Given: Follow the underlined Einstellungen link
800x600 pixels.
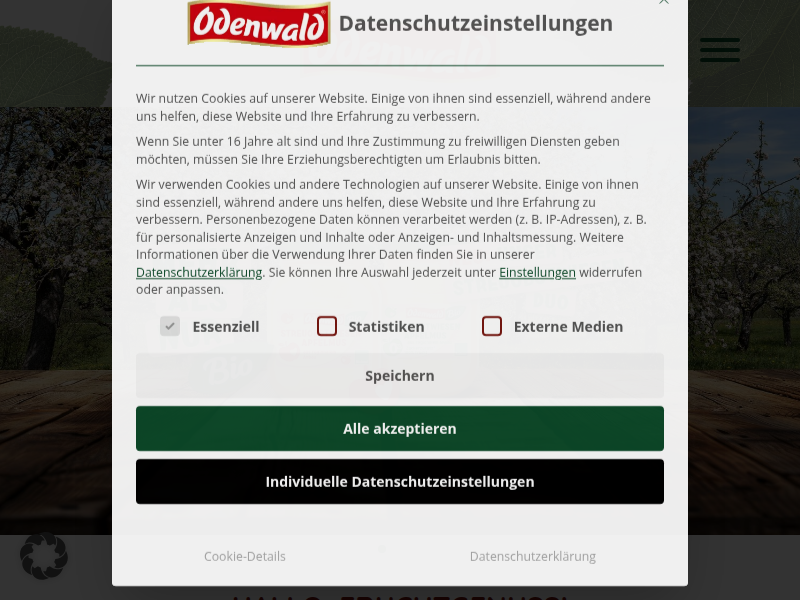Looking at the screenshot, I should tap(537, 272).
